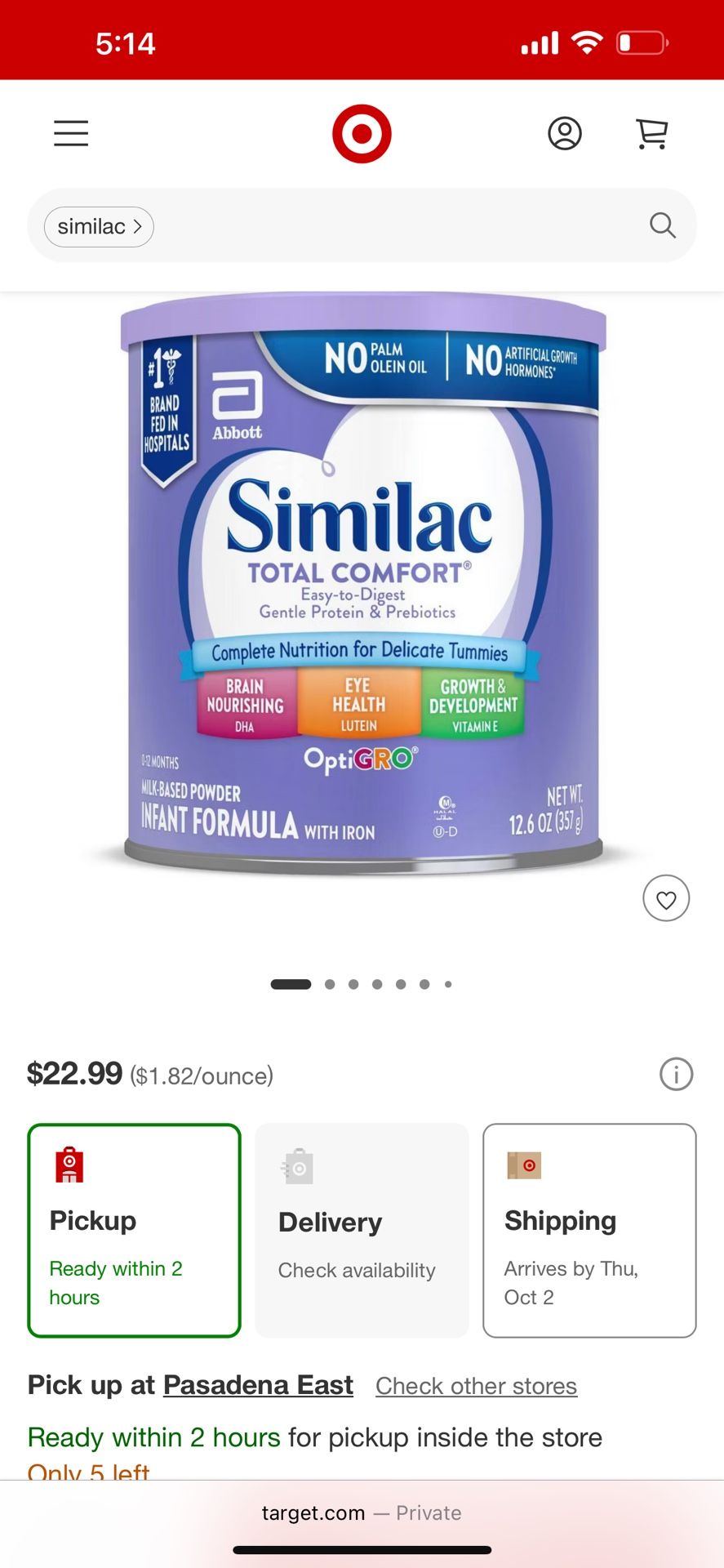Open the account profile icon
724x1568 pixels.
[564, 133]
